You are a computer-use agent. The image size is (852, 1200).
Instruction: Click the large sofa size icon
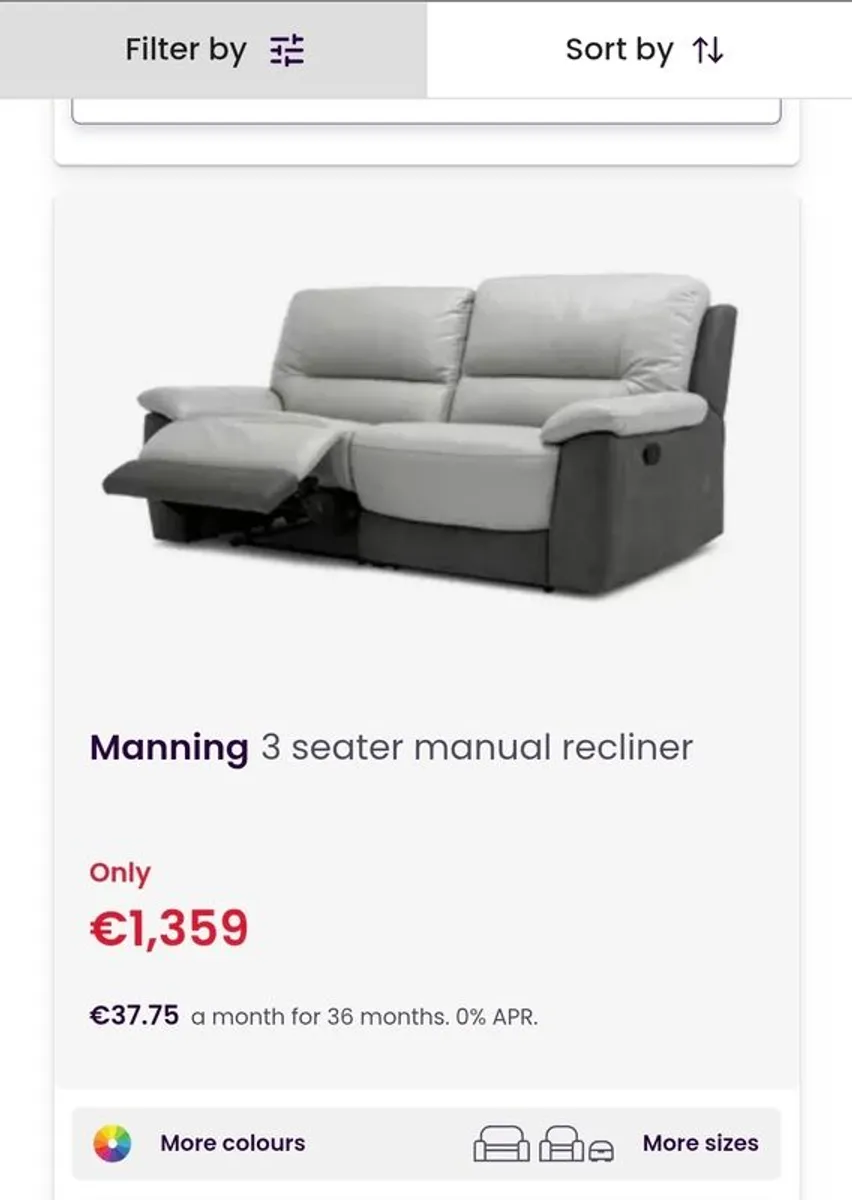(504, 1142)
